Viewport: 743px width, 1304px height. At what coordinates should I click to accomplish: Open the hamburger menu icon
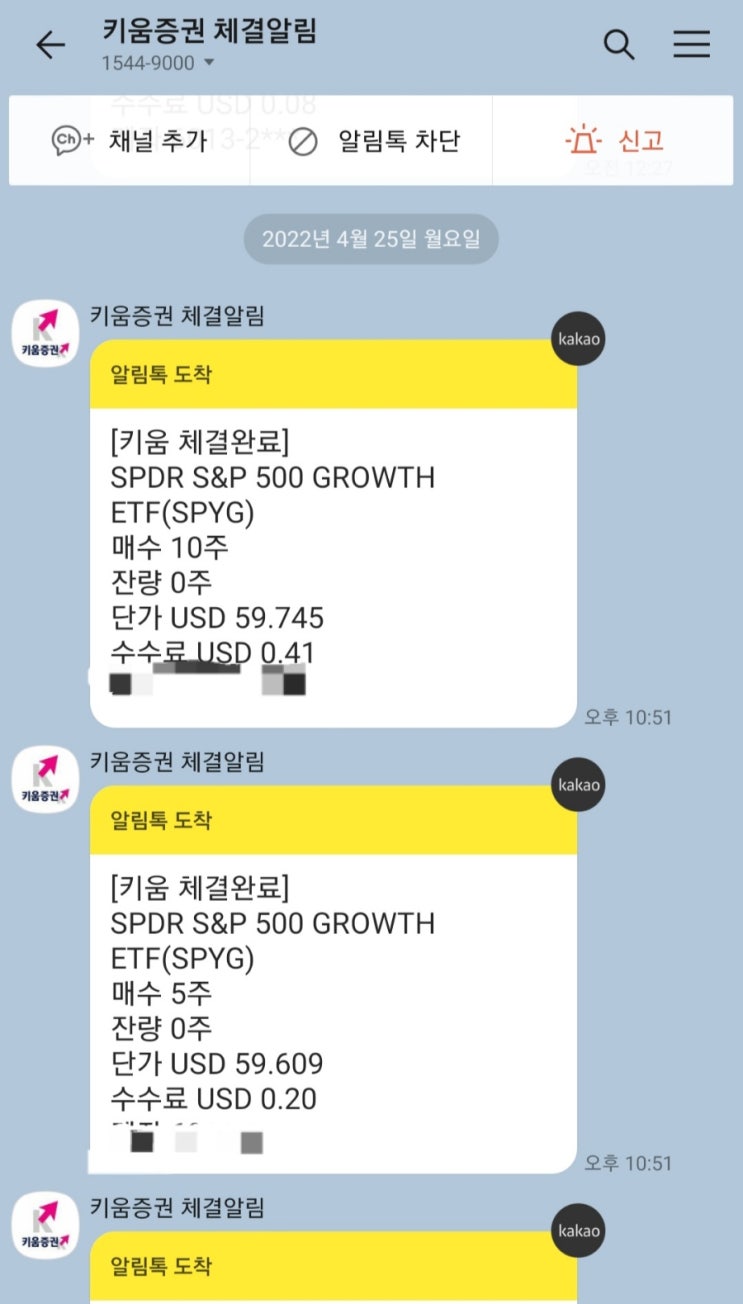[692, 44]
